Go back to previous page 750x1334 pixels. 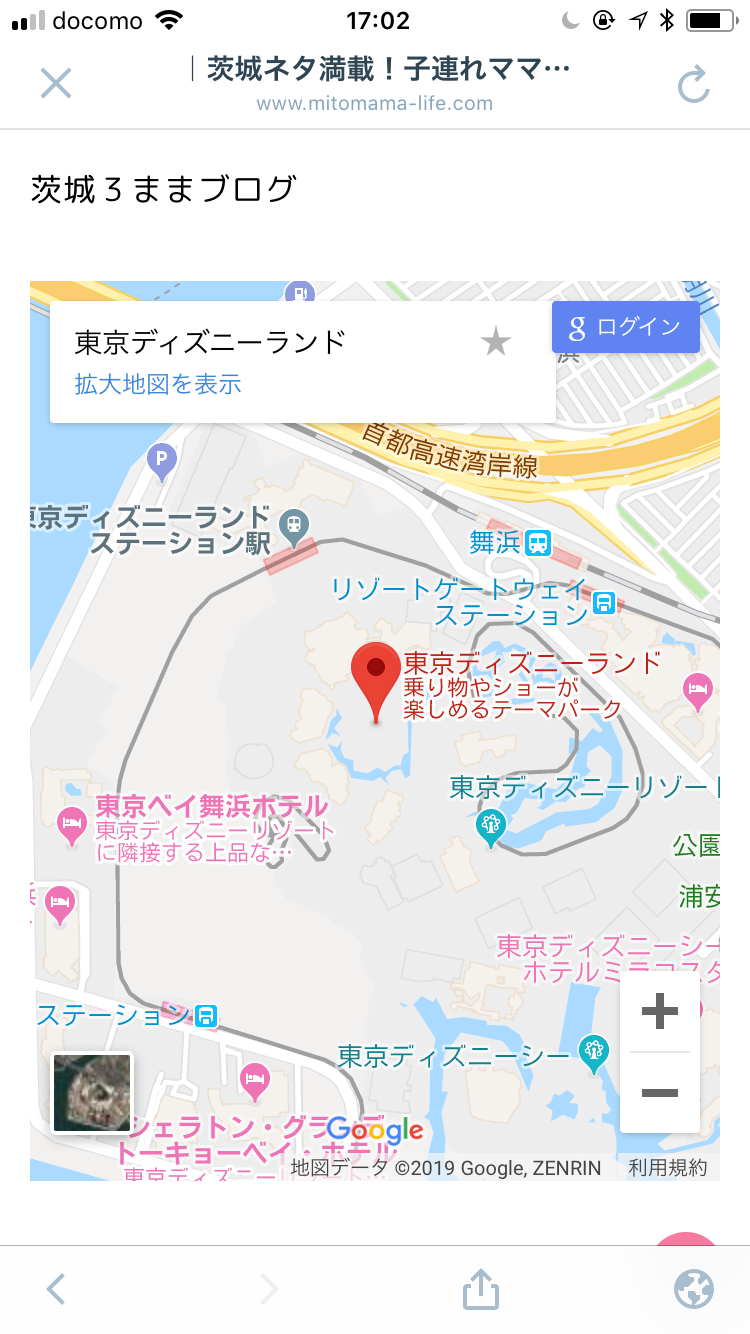(x=56, y=1289)
